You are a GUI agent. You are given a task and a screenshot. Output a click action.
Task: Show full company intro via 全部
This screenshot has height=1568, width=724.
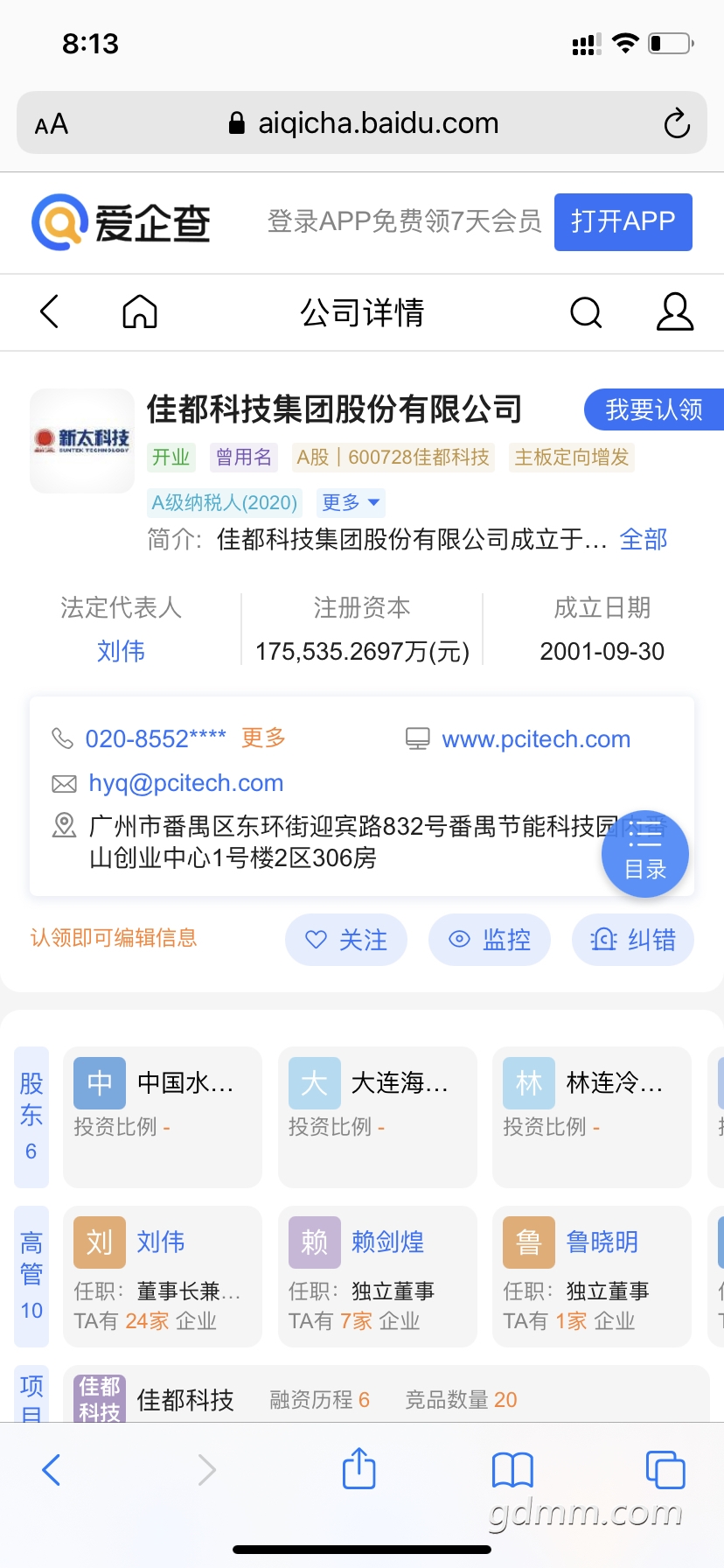[644, 539]
